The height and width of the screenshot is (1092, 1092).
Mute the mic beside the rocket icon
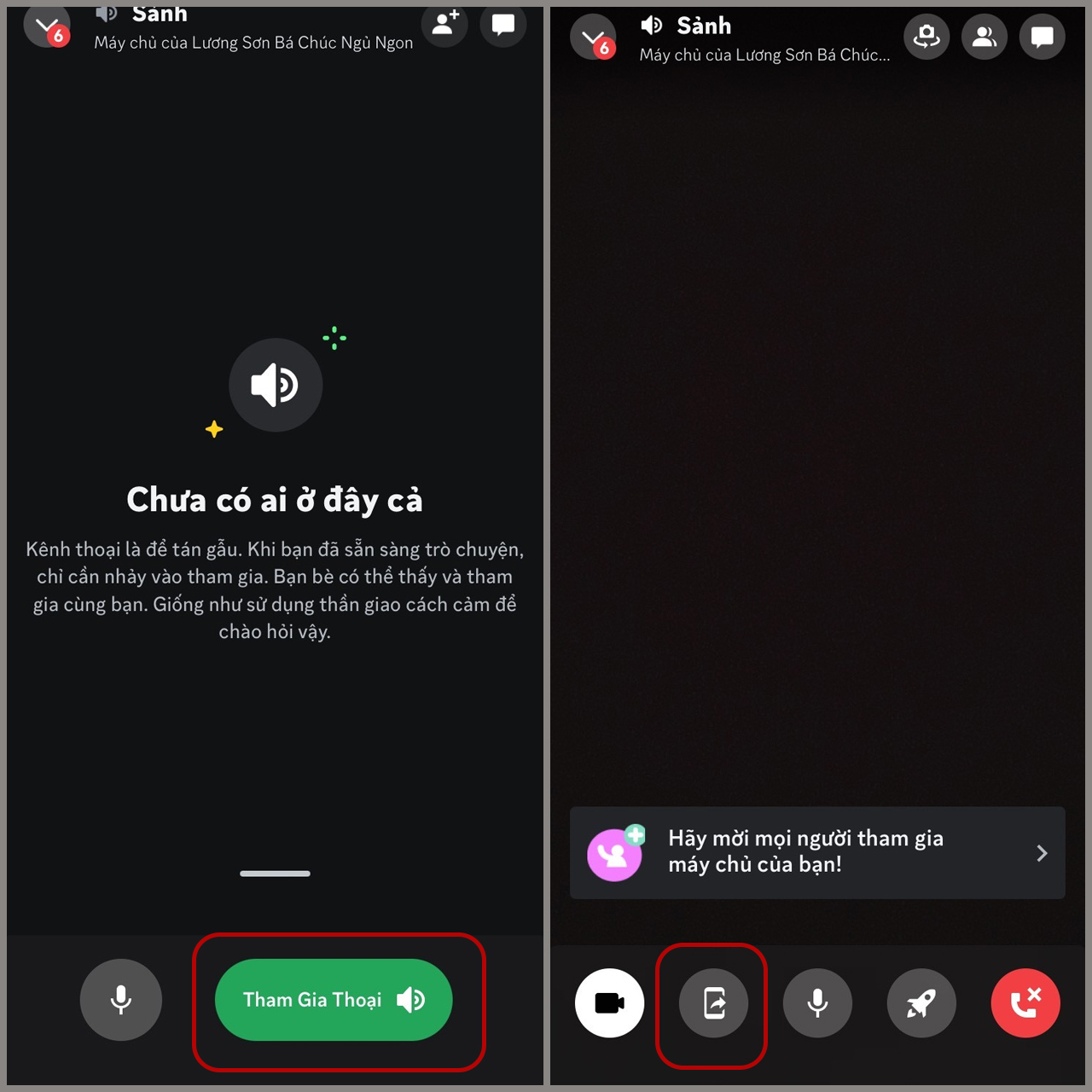pyautogui.click(x=817, y=1003)
